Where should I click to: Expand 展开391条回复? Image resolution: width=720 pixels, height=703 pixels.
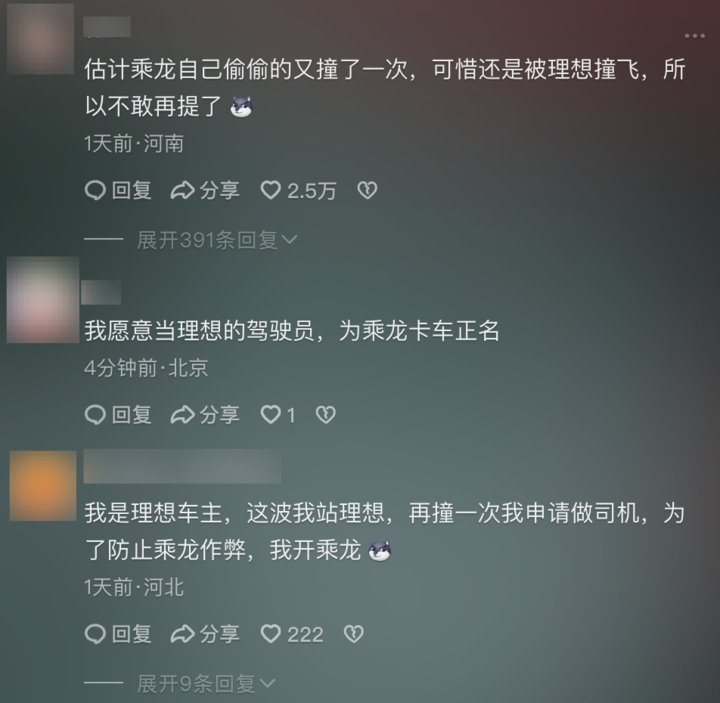pos(217,240)
